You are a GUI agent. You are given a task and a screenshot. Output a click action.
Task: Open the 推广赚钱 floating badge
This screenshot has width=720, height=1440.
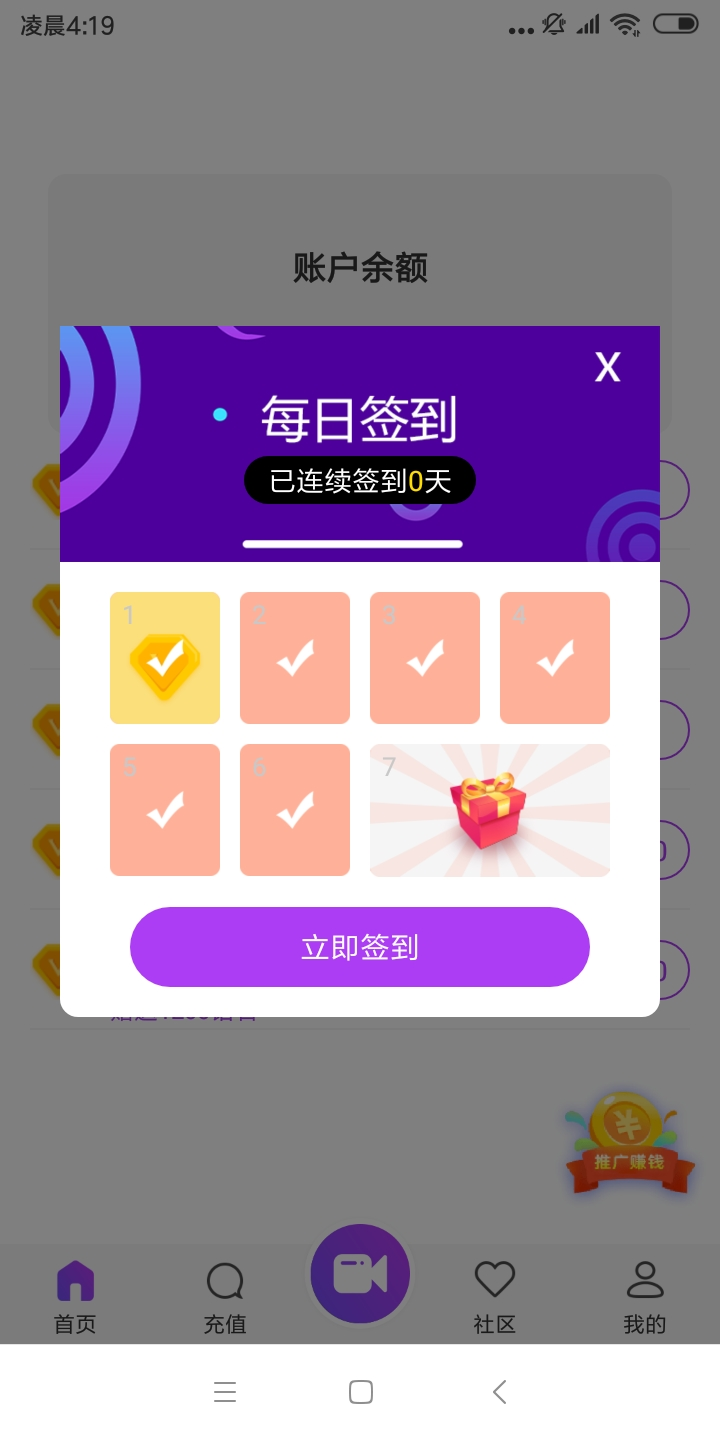click(628, 1143)
